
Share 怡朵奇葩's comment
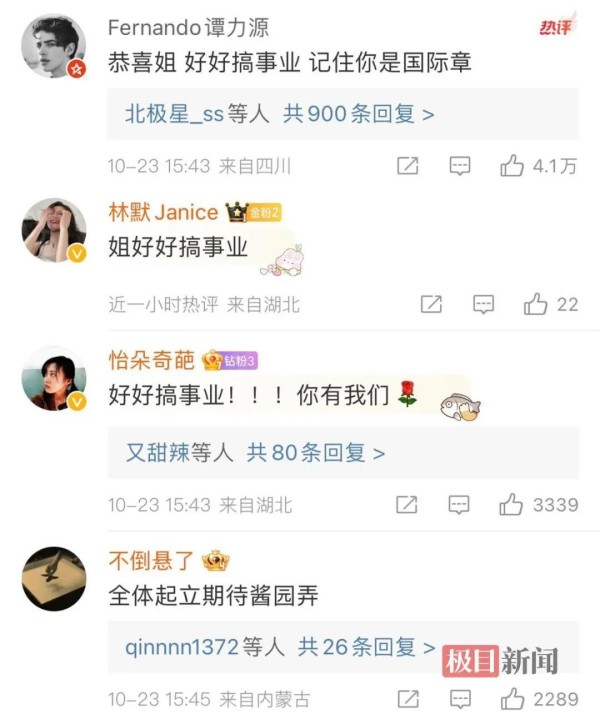tap(406, 504)
